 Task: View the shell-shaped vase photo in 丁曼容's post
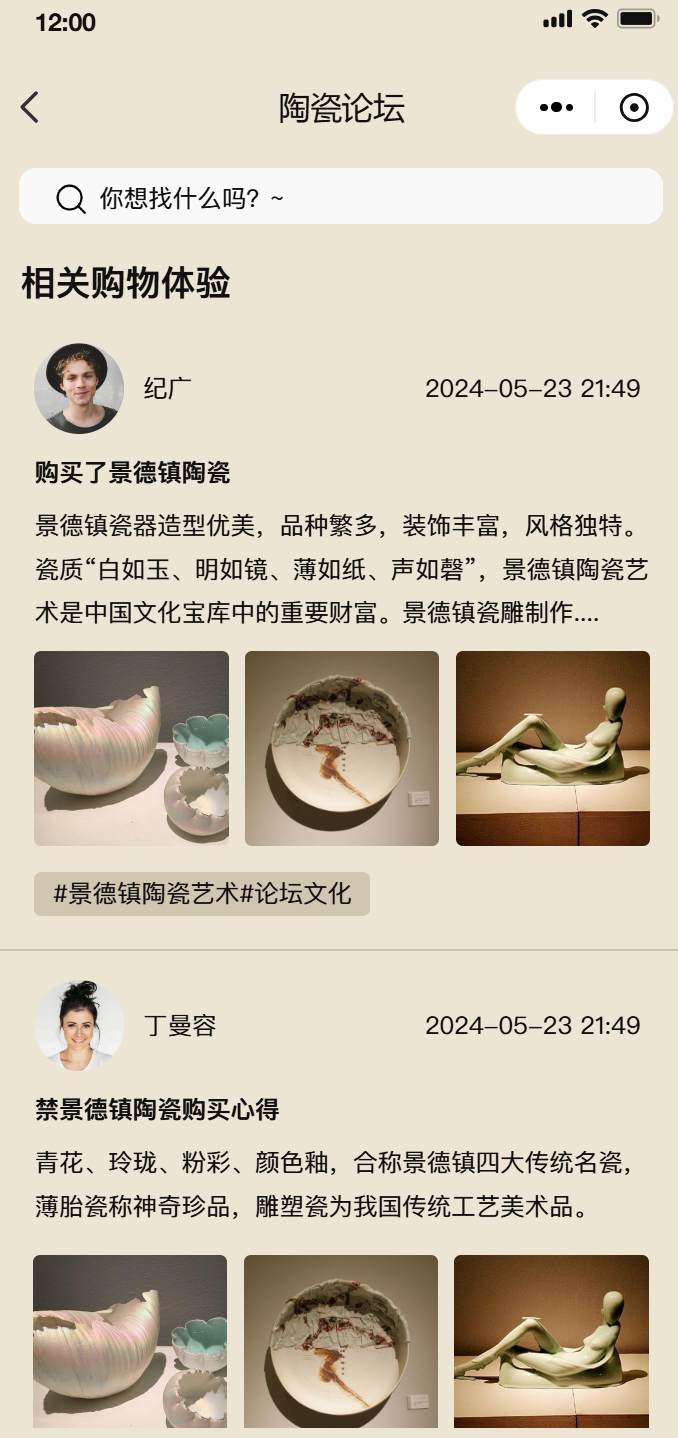click(x=130, y=1340)
